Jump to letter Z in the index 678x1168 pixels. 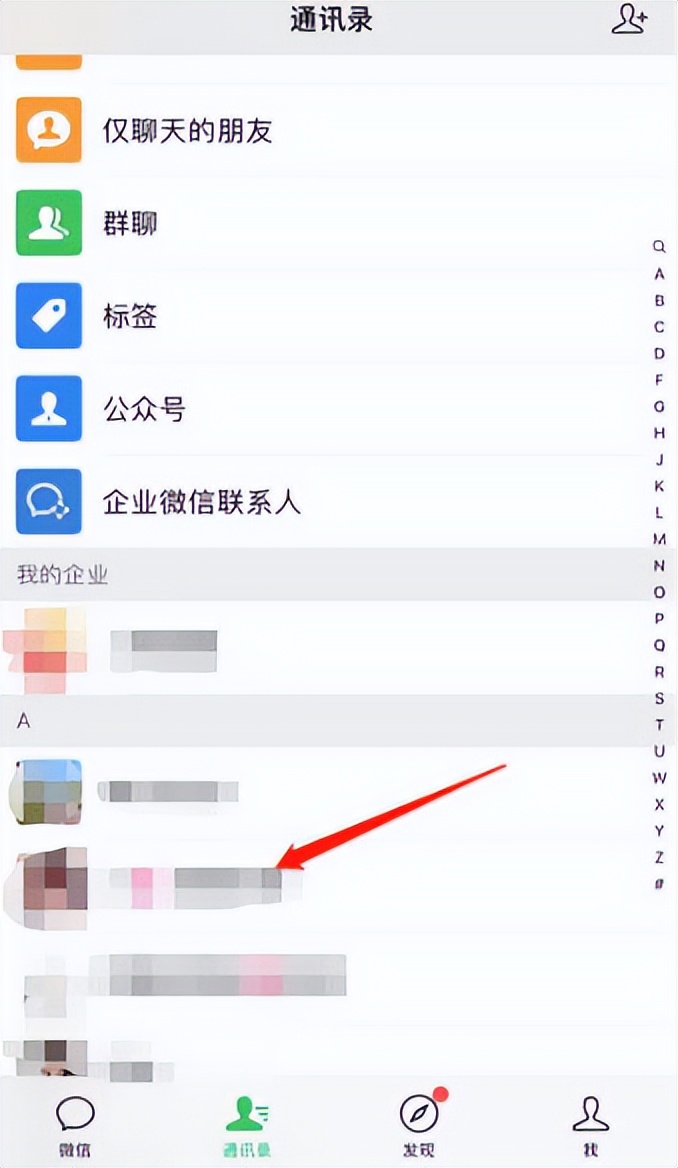pyautogui.click(x=659, y=857)
